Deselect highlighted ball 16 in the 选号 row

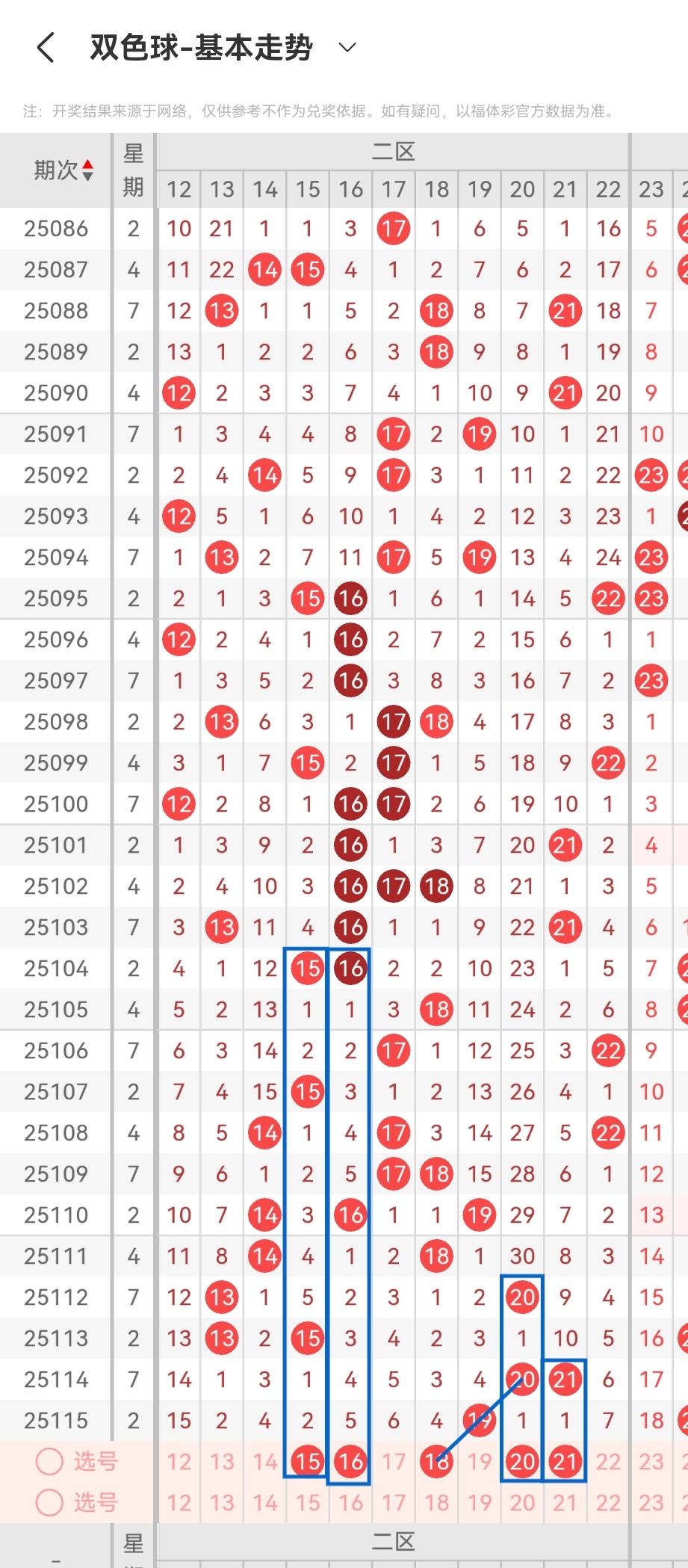click(350, 1461)
